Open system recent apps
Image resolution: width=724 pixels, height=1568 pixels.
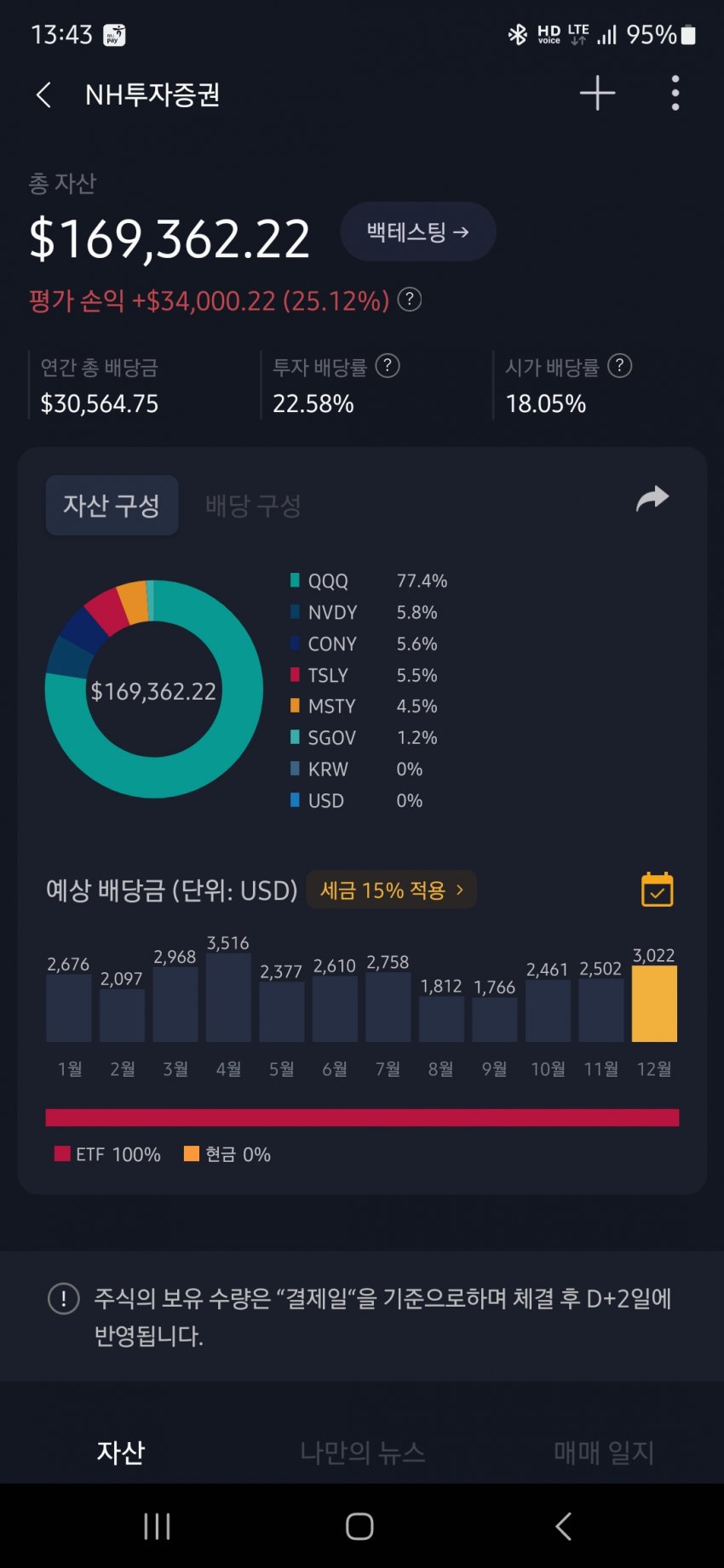point(157,1526)
